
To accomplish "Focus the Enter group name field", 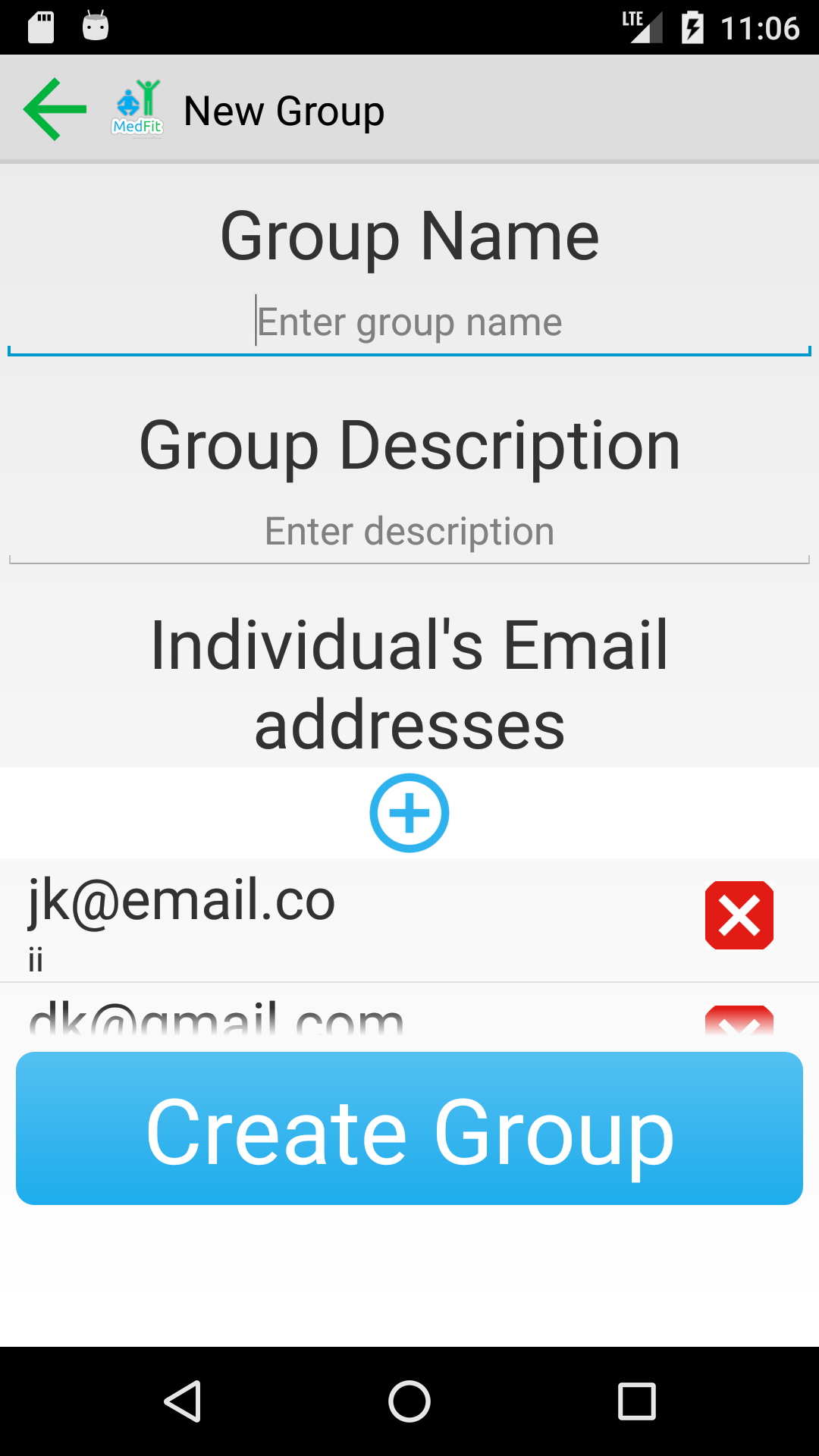I will click(409, 323).
